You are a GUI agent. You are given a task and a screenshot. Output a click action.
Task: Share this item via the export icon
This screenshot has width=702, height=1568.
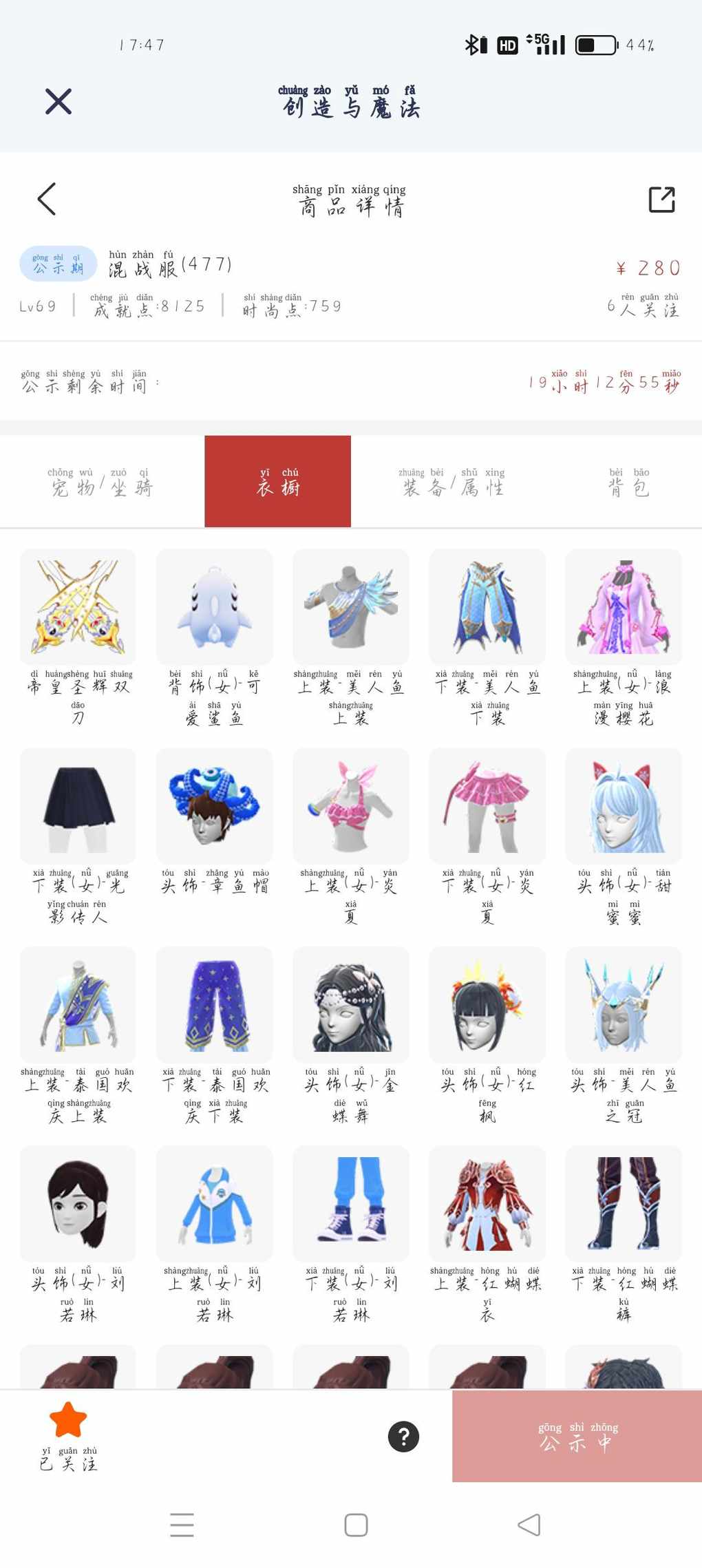pos(661,199)
